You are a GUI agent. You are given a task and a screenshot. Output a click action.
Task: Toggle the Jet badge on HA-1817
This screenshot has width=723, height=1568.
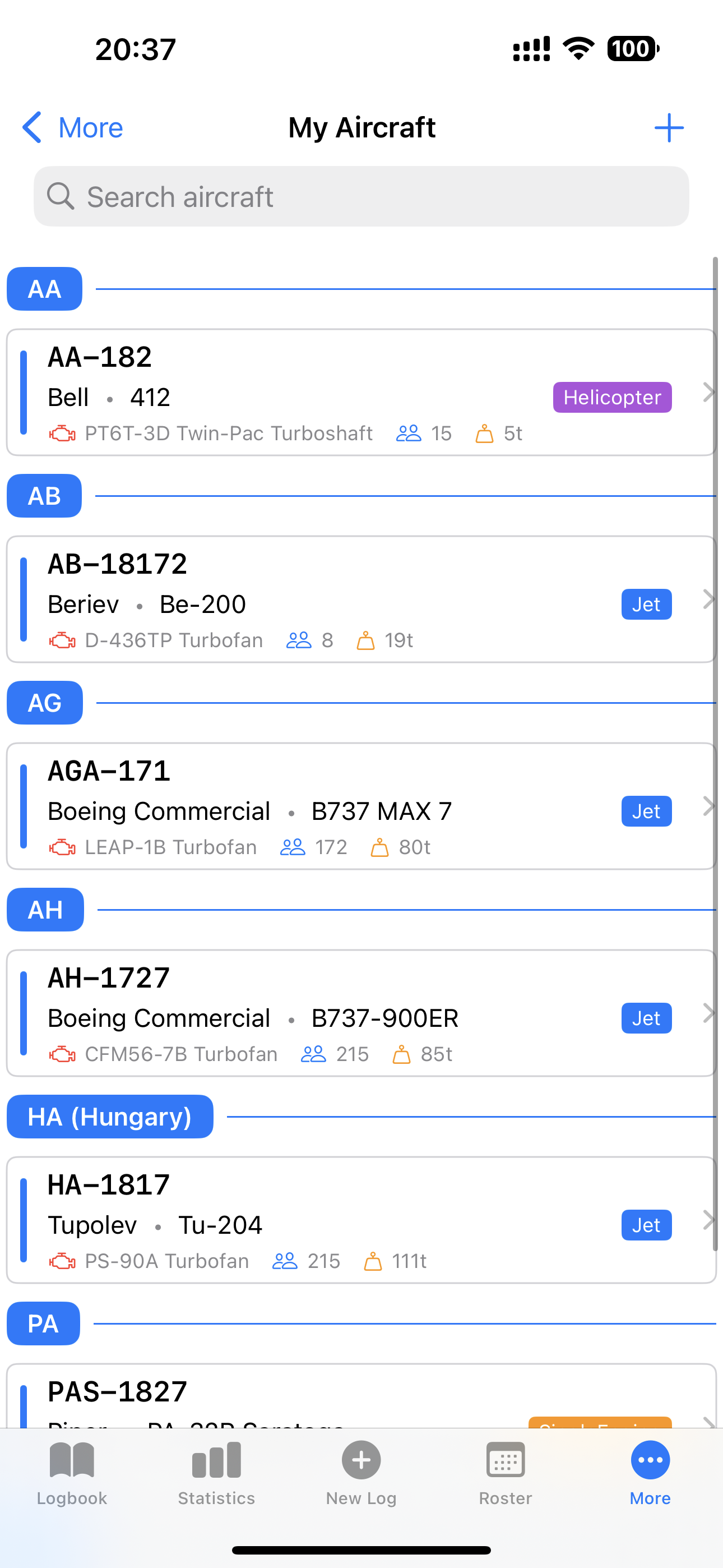(x=646, y=1225)
